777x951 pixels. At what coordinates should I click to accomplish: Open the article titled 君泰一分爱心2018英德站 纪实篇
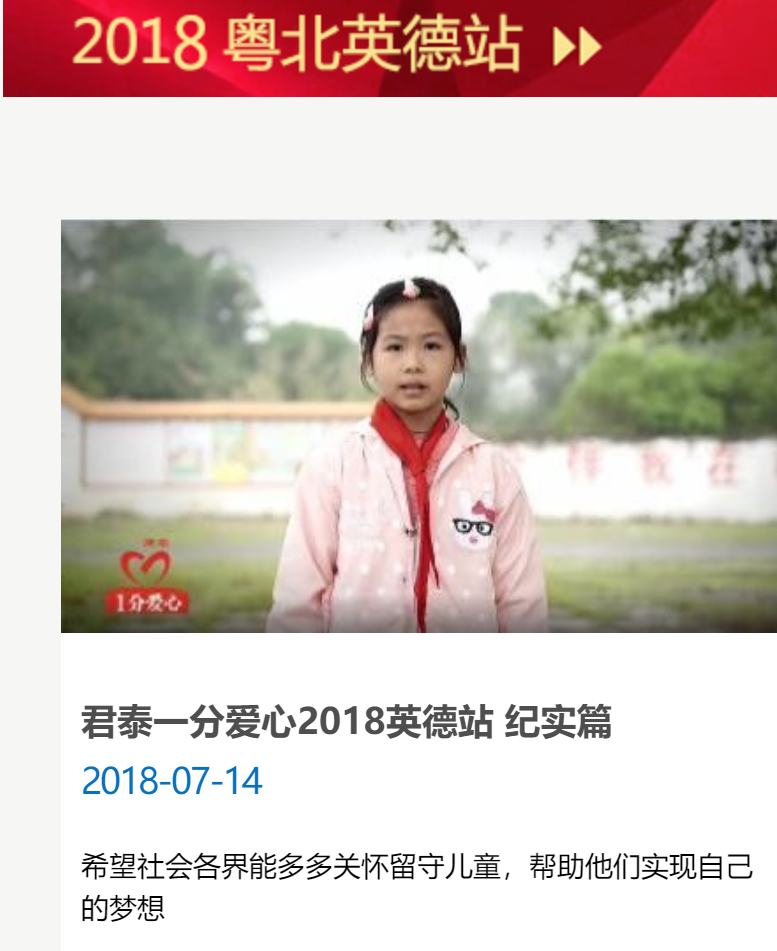[346, 722]
